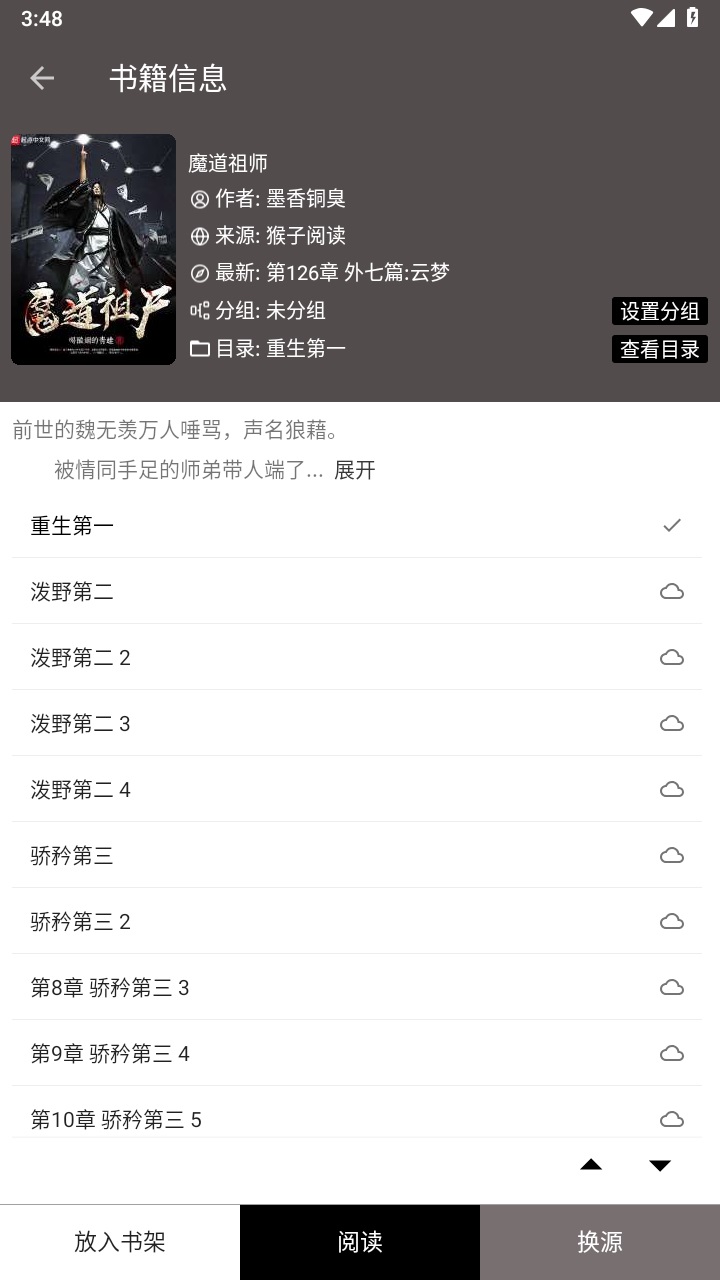Jump to the top of the chapter list
Screen dimensions: 720x1280
tap(591, 1164)
